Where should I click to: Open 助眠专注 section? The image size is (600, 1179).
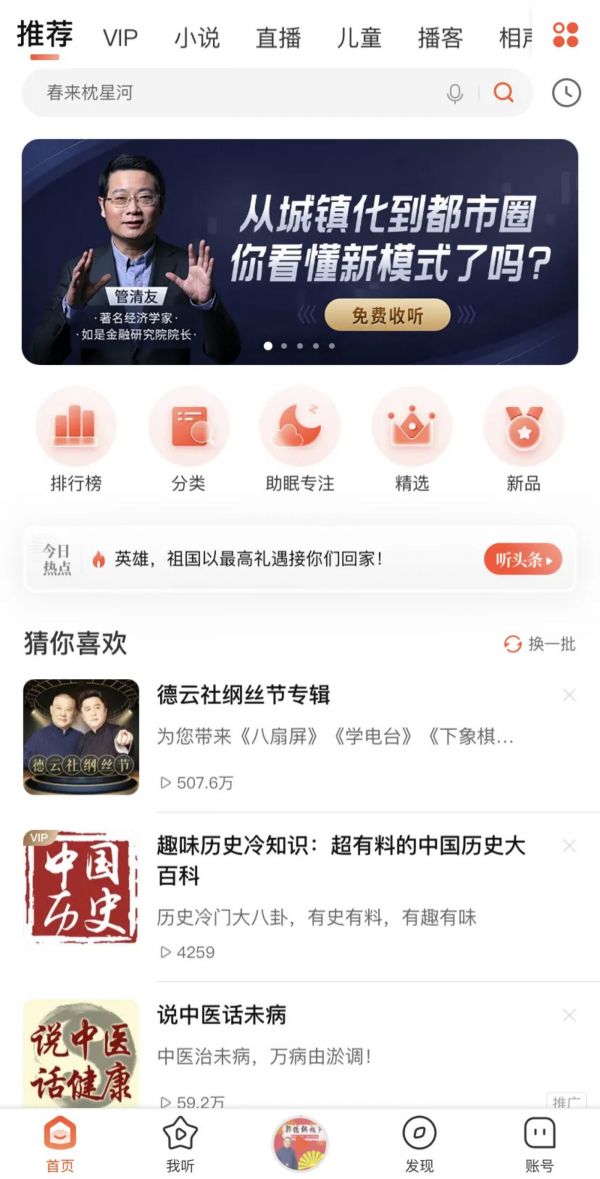(x=299, y=441)
